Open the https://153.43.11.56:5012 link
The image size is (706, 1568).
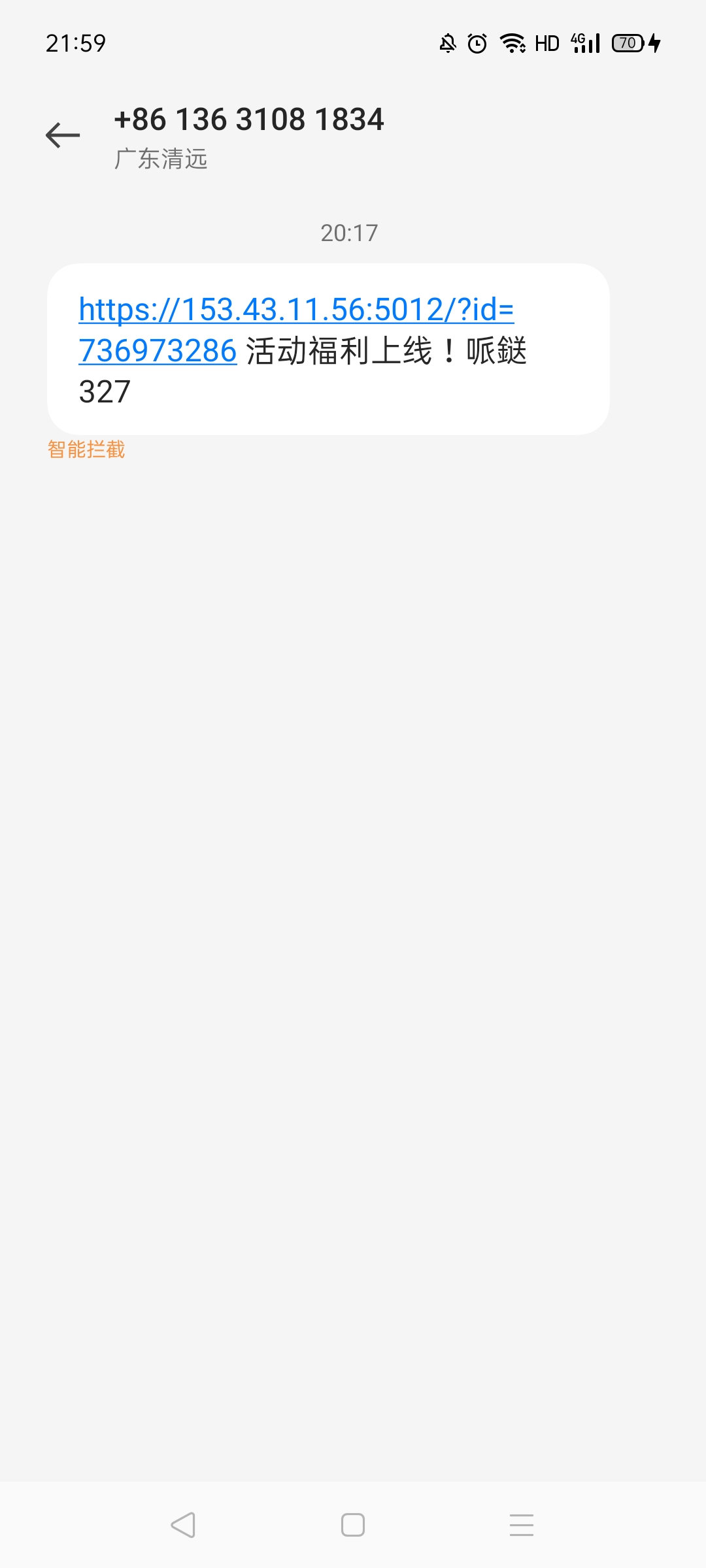[x=295, y=310]
